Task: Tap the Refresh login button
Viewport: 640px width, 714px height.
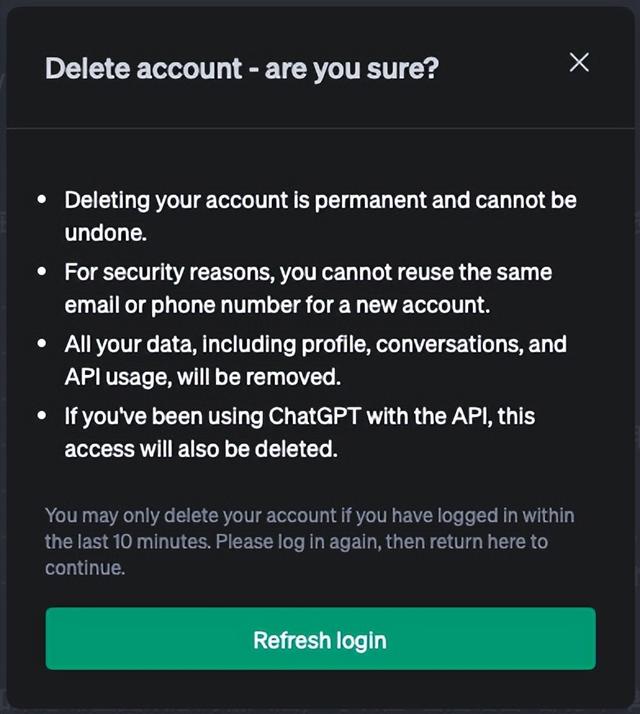Action: (320, 639)
